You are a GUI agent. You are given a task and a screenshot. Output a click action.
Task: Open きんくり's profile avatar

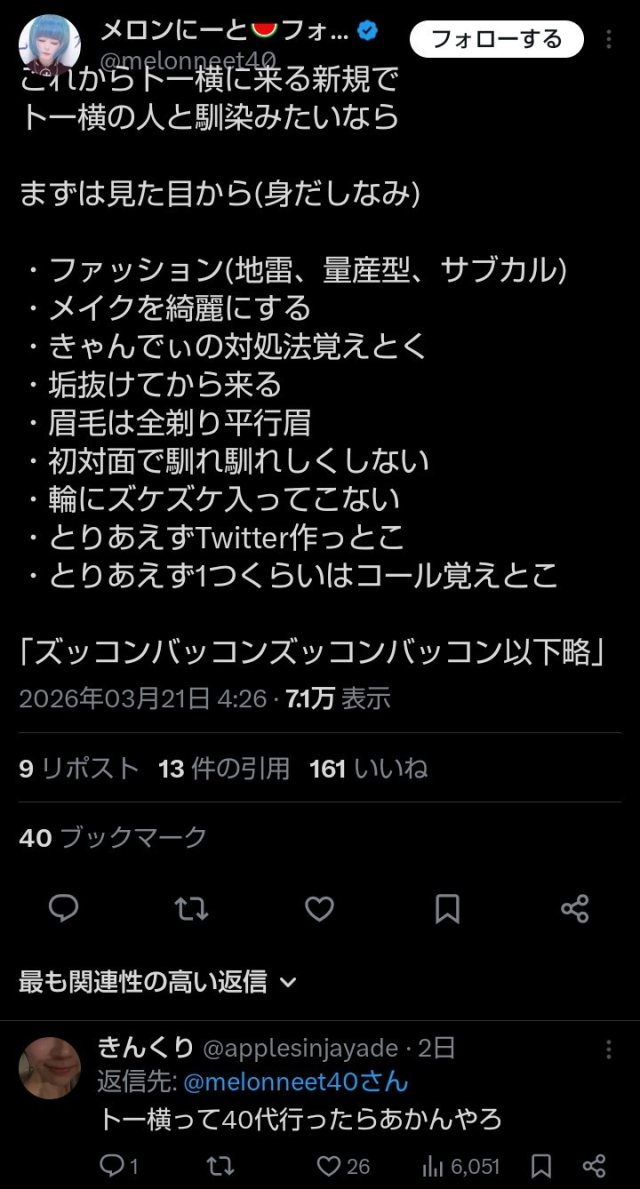click(50, 1068)
